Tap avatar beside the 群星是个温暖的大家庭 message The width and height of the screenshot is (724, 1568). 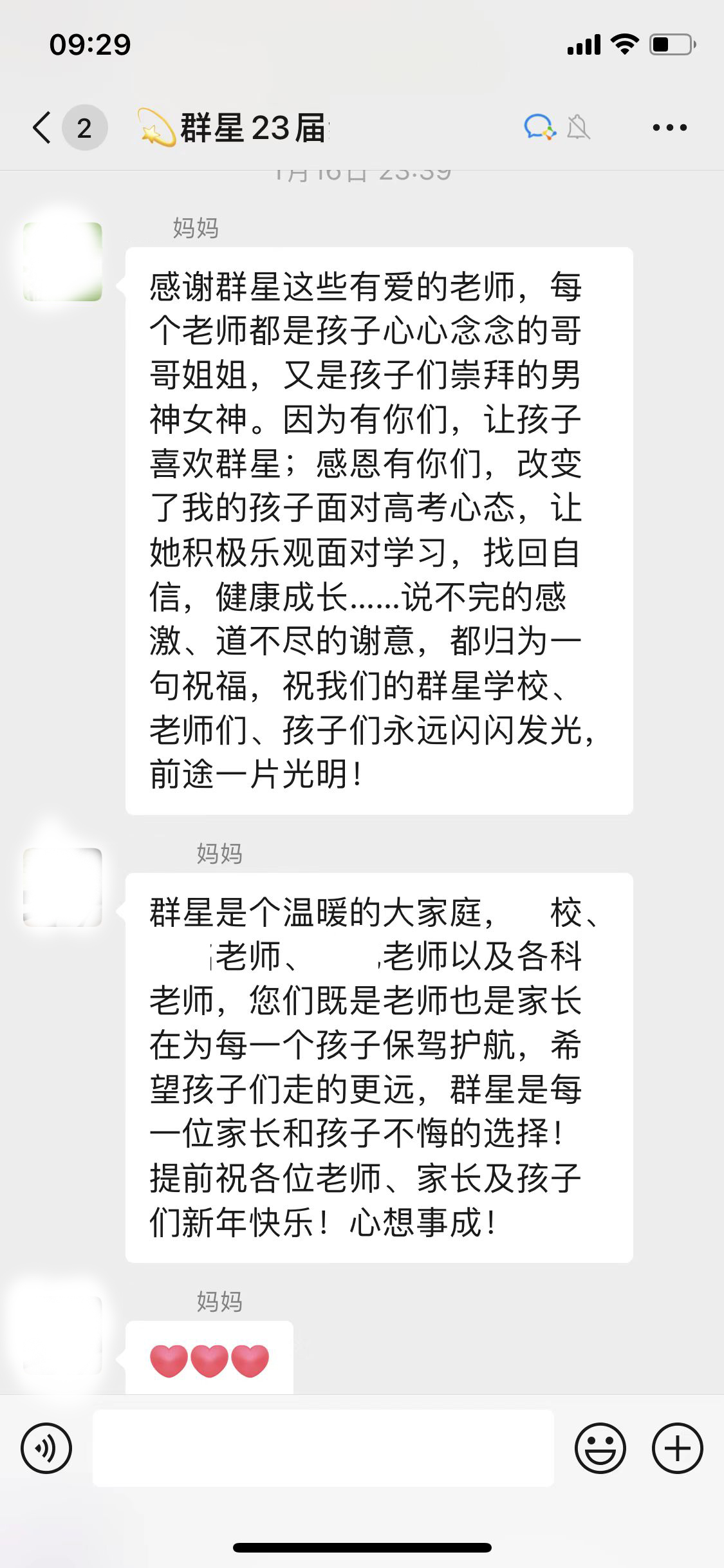tap(63, 888)
